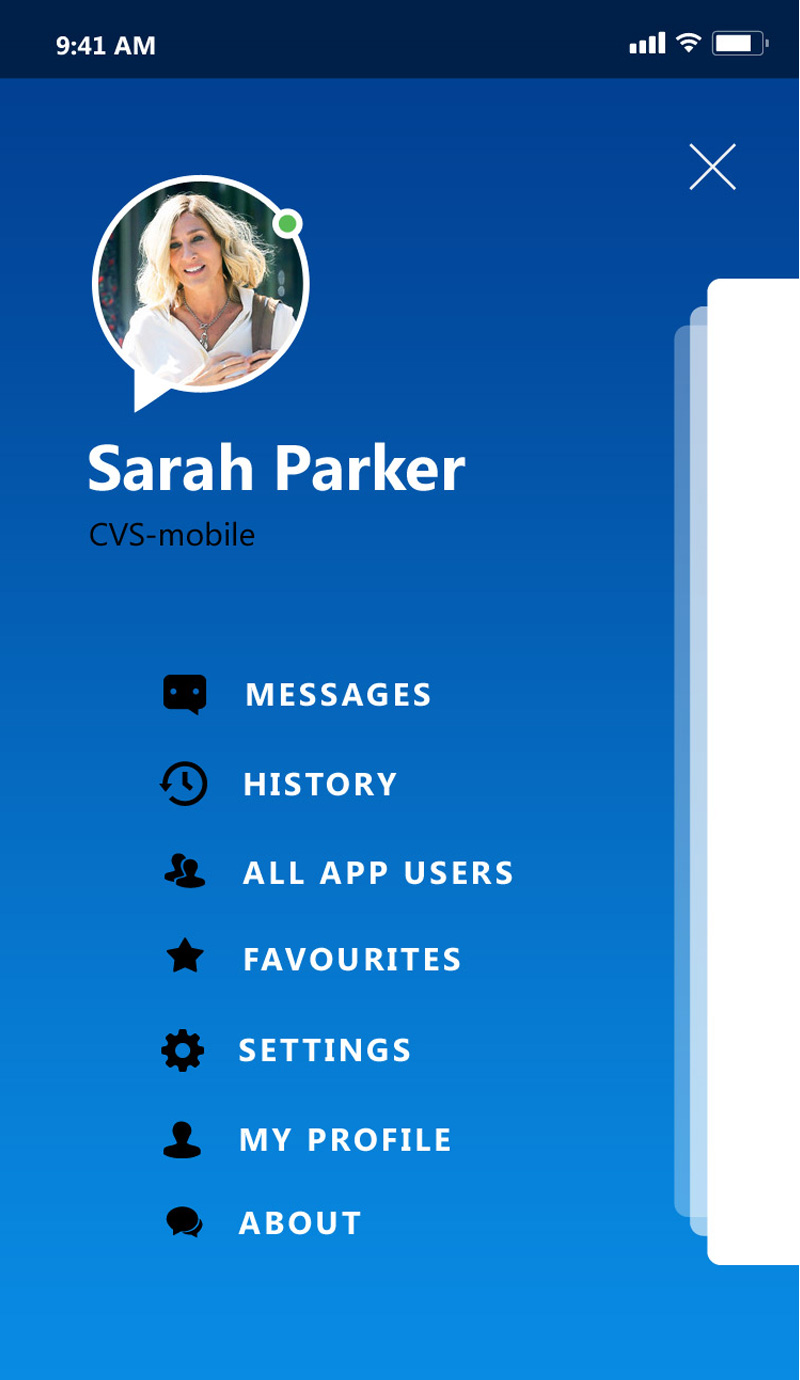Viewport: 800px width, 1380px height.
Task: Close the side menu
Action: (x=712, y=167)
